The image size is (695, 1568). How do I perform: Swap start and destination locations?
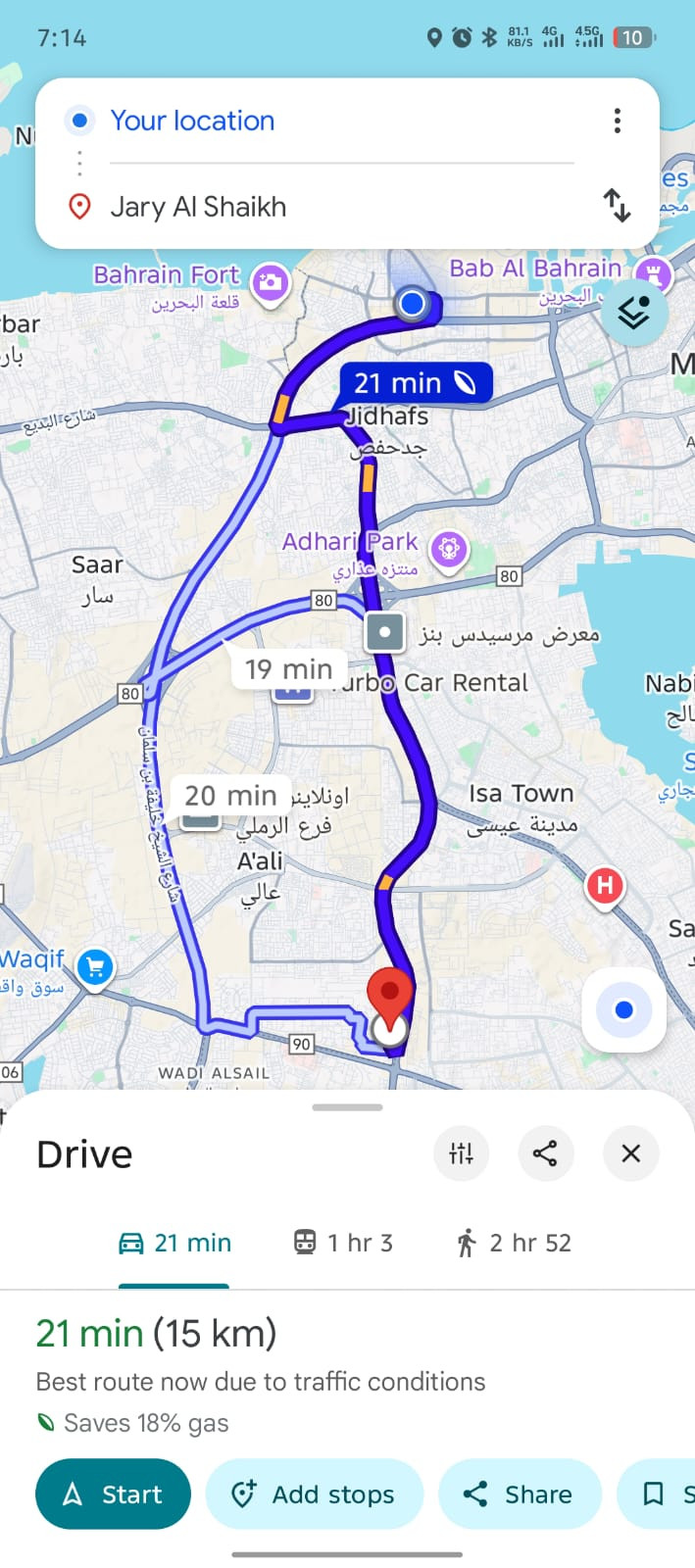[617, 206]
